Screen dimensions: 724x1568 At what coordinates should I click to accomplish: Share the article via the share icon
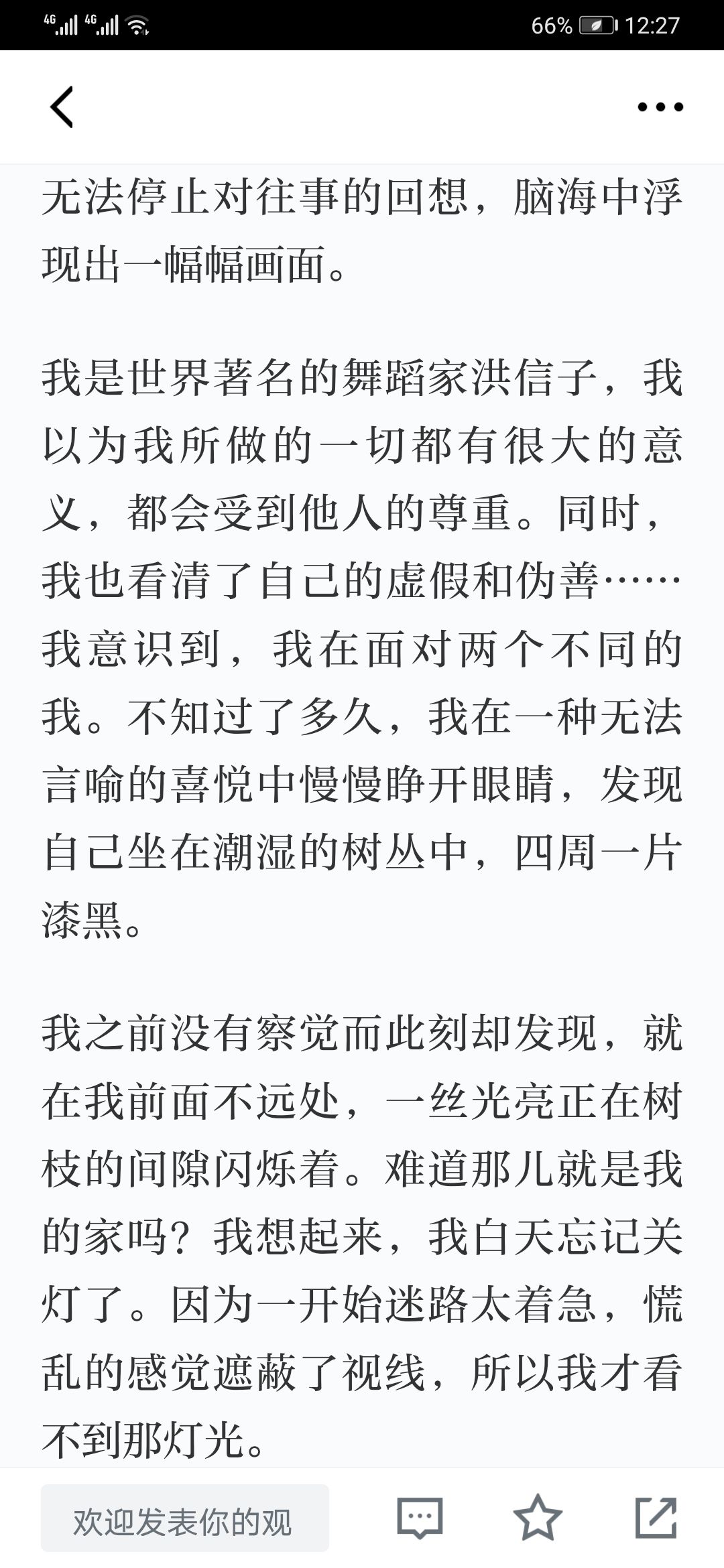656,1517
